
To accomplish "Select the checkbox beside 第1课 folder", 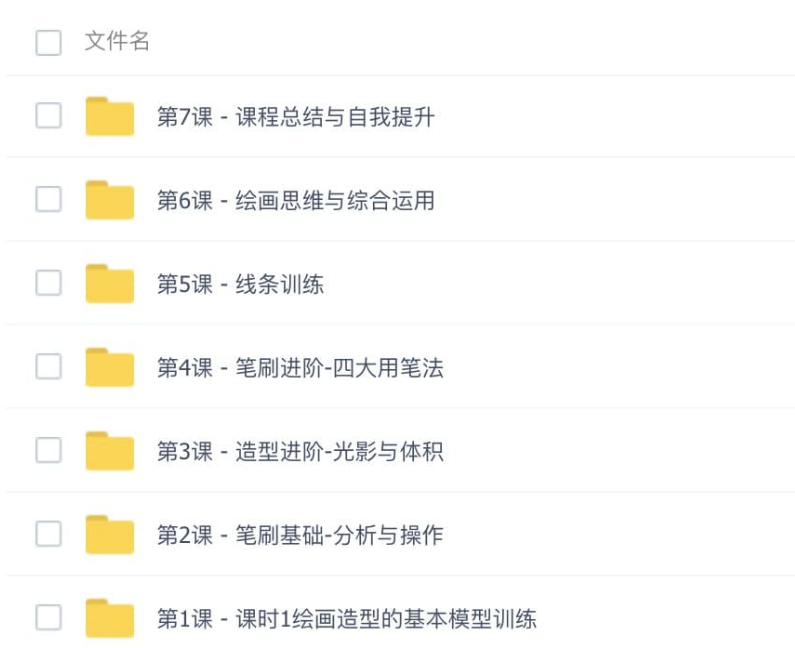I will [x=48, y=617].
